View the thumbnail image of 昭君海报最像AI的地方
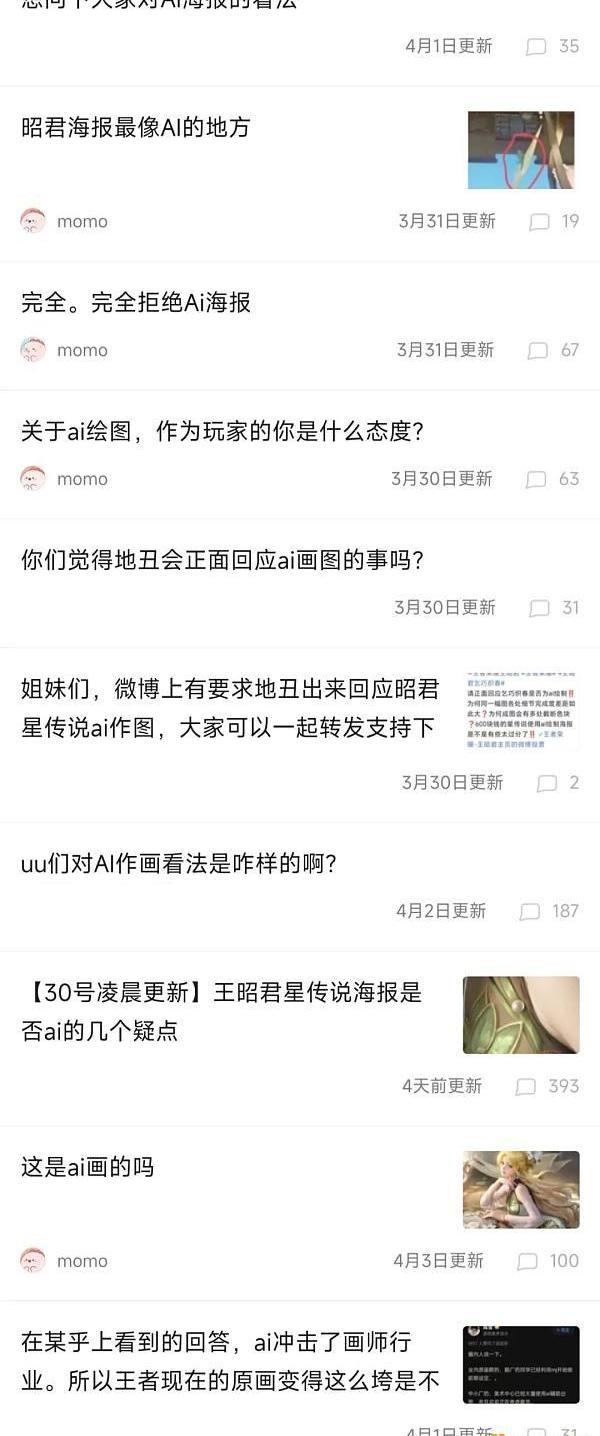 coord(521,150)
